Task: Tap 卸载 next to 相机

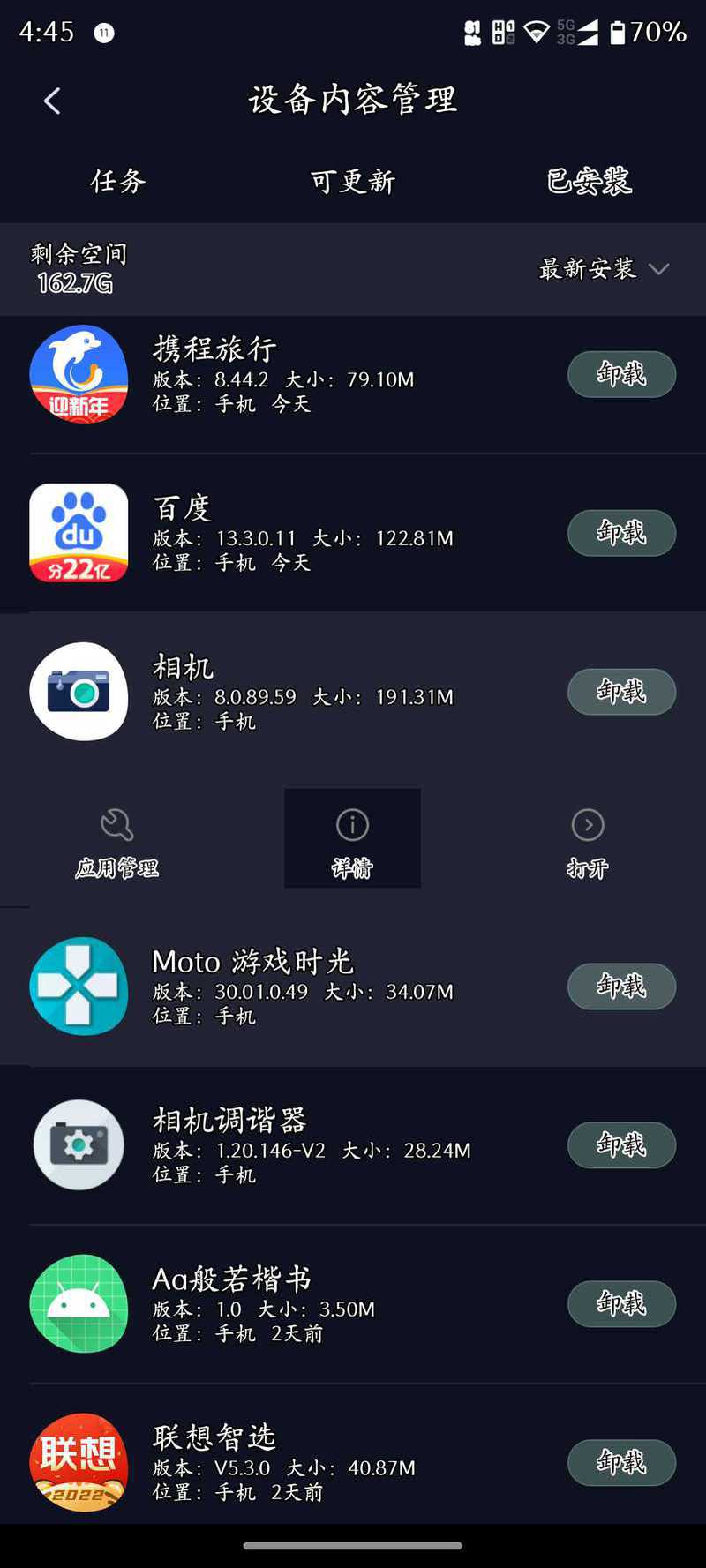Action: (621, 692)
